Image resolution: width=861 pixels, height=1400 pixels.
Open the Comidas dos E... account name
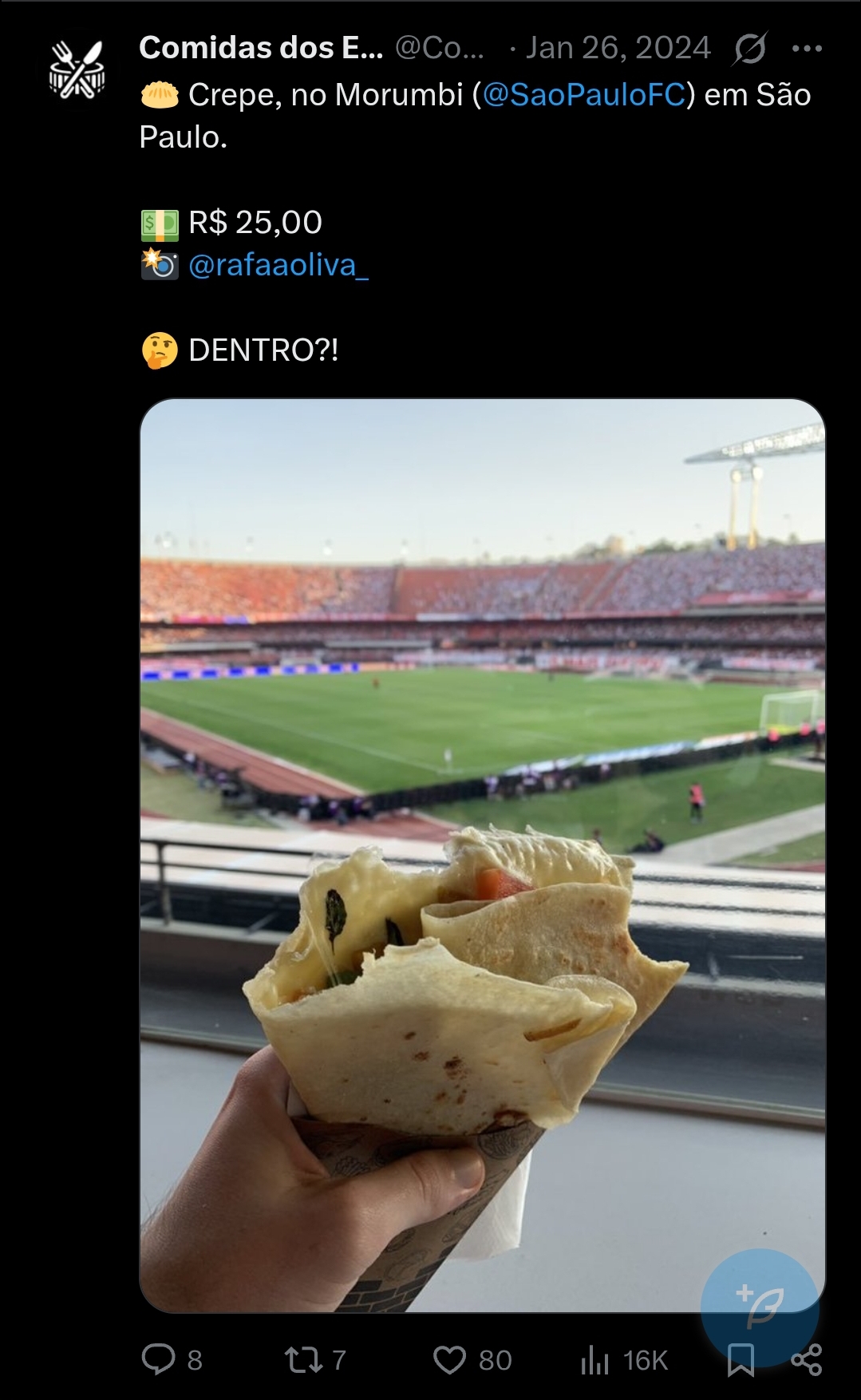(x=260, y=49)
